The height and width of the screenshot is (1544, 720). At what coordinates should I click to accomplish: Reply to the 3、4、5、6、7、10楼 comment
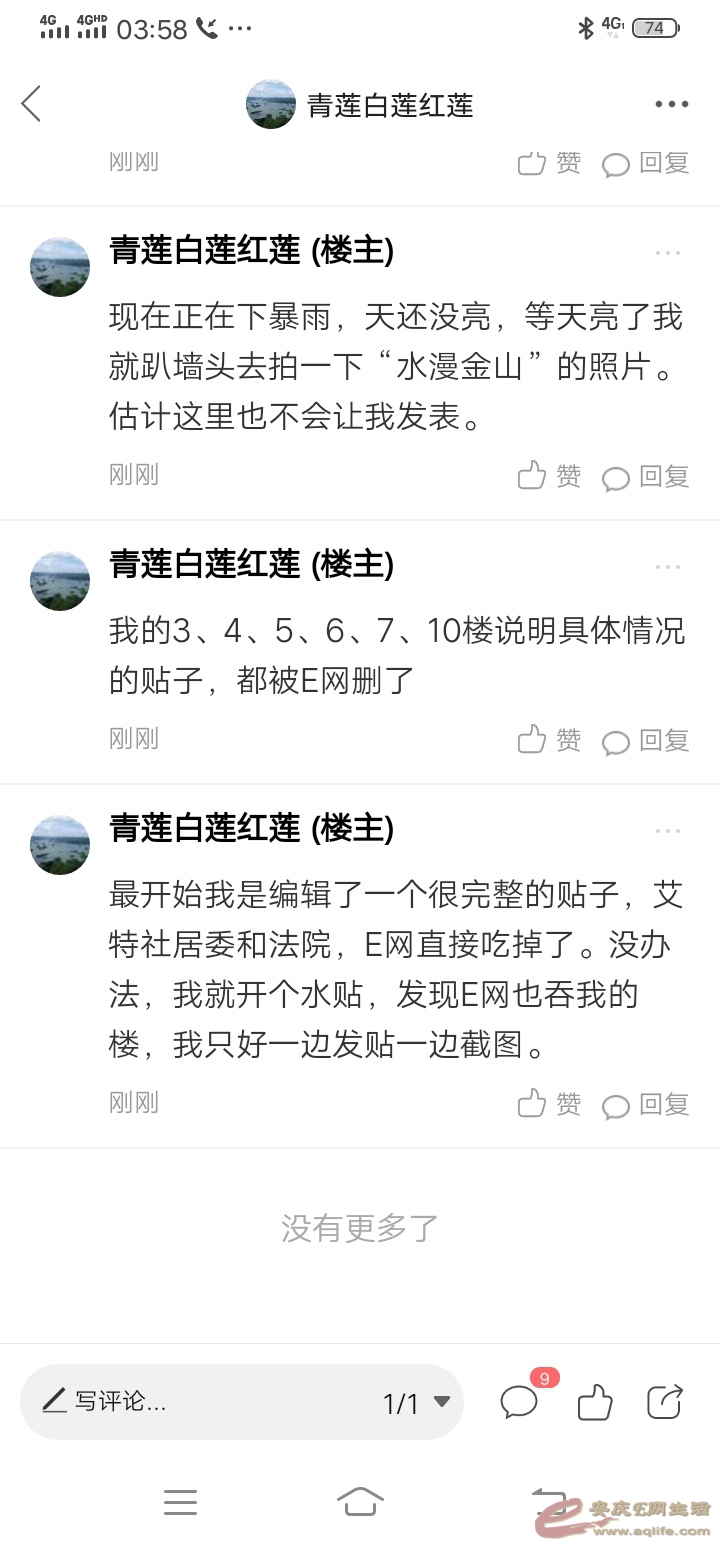(x=647, y=740)
